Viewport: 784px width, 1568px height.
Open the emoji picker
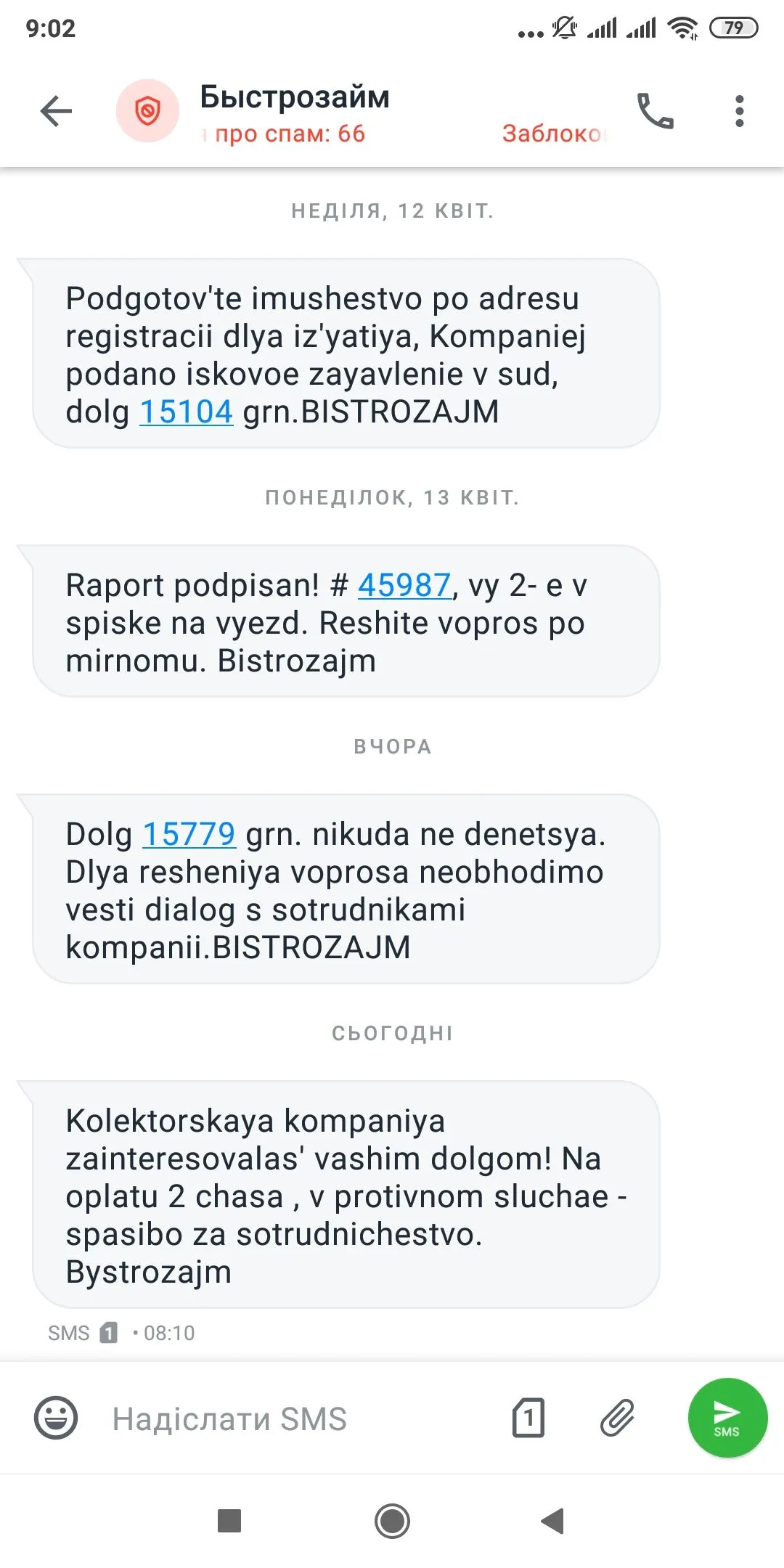(56, 1418)
